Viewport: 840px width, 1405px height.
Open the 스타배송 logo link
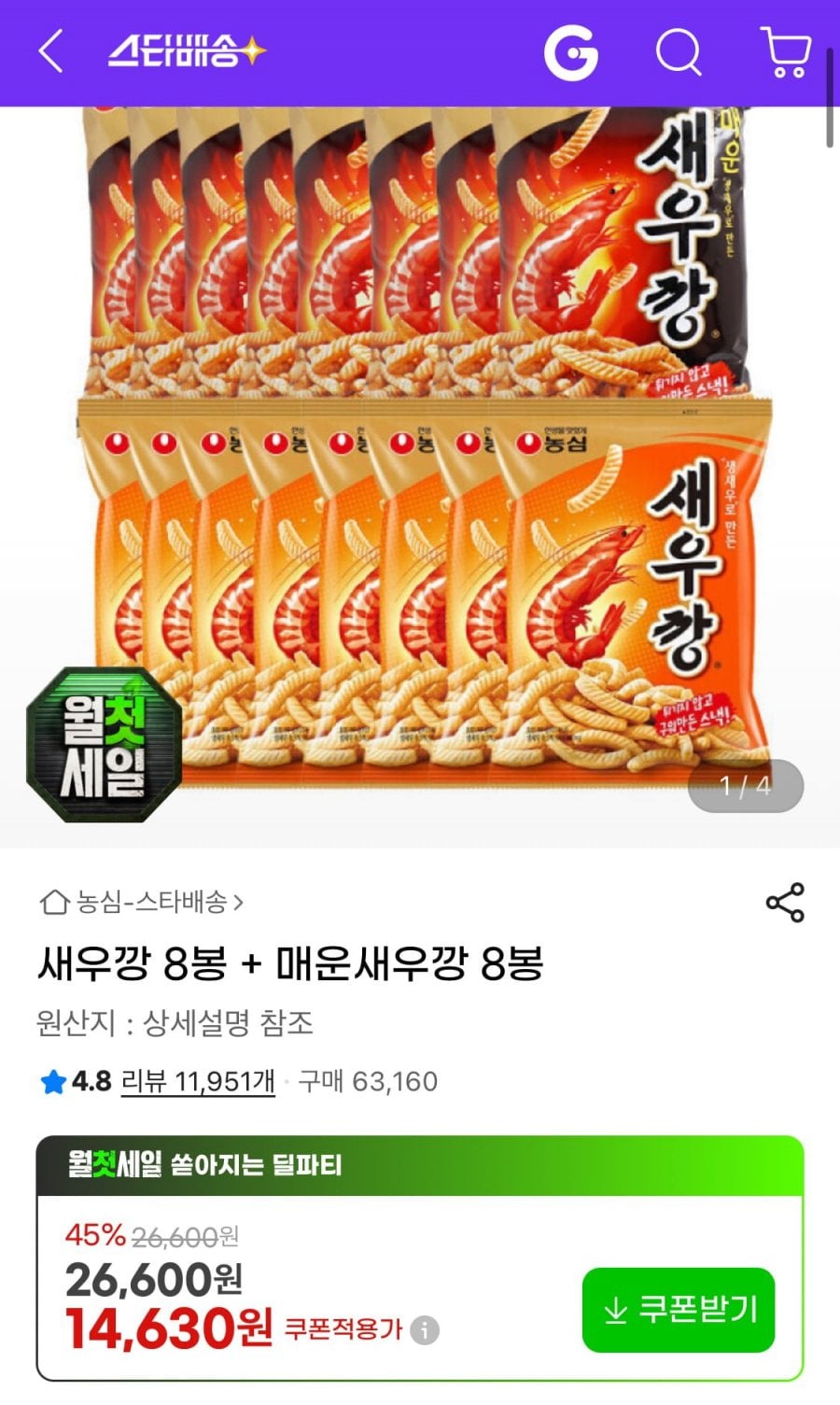188,51
